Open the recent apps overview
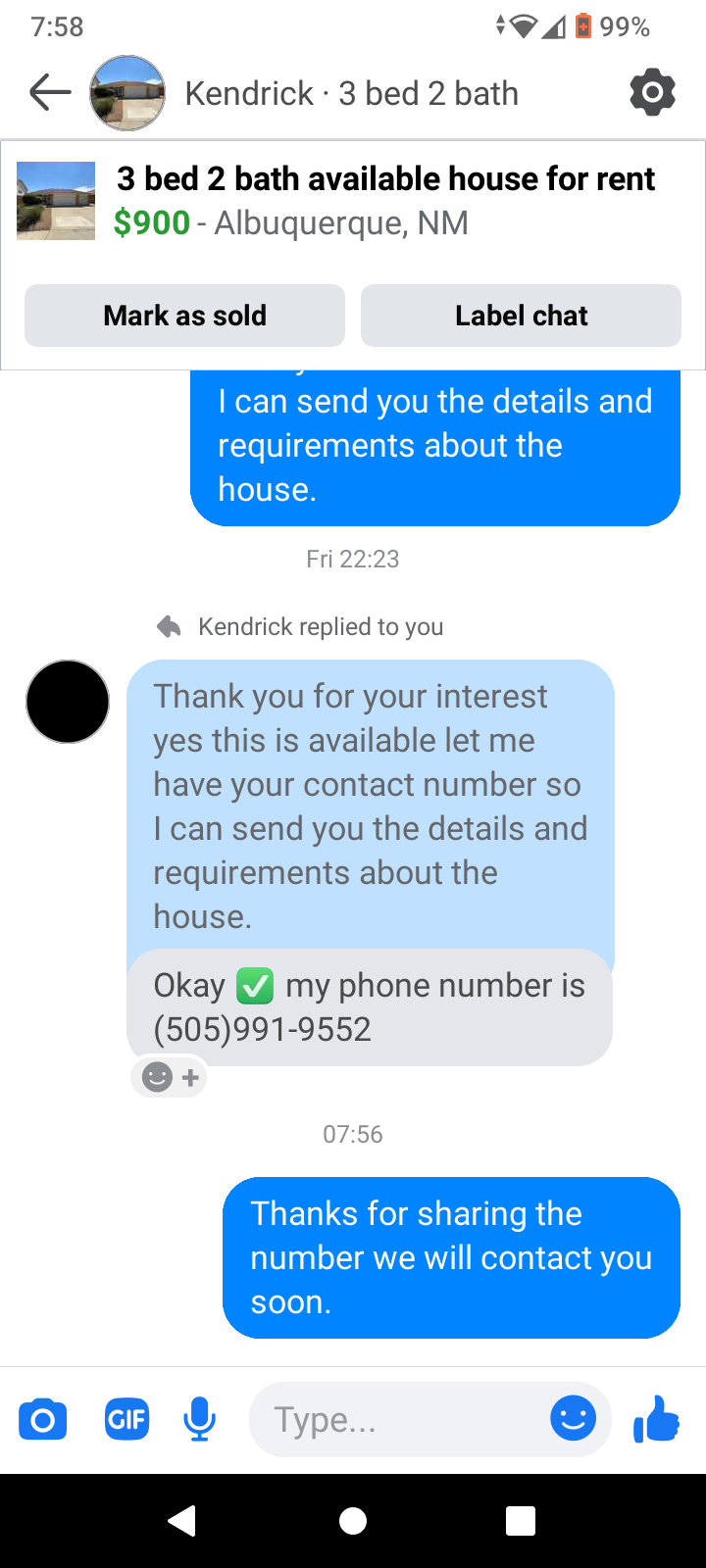Viewport: 706px width, 1568px height. 521,1520
